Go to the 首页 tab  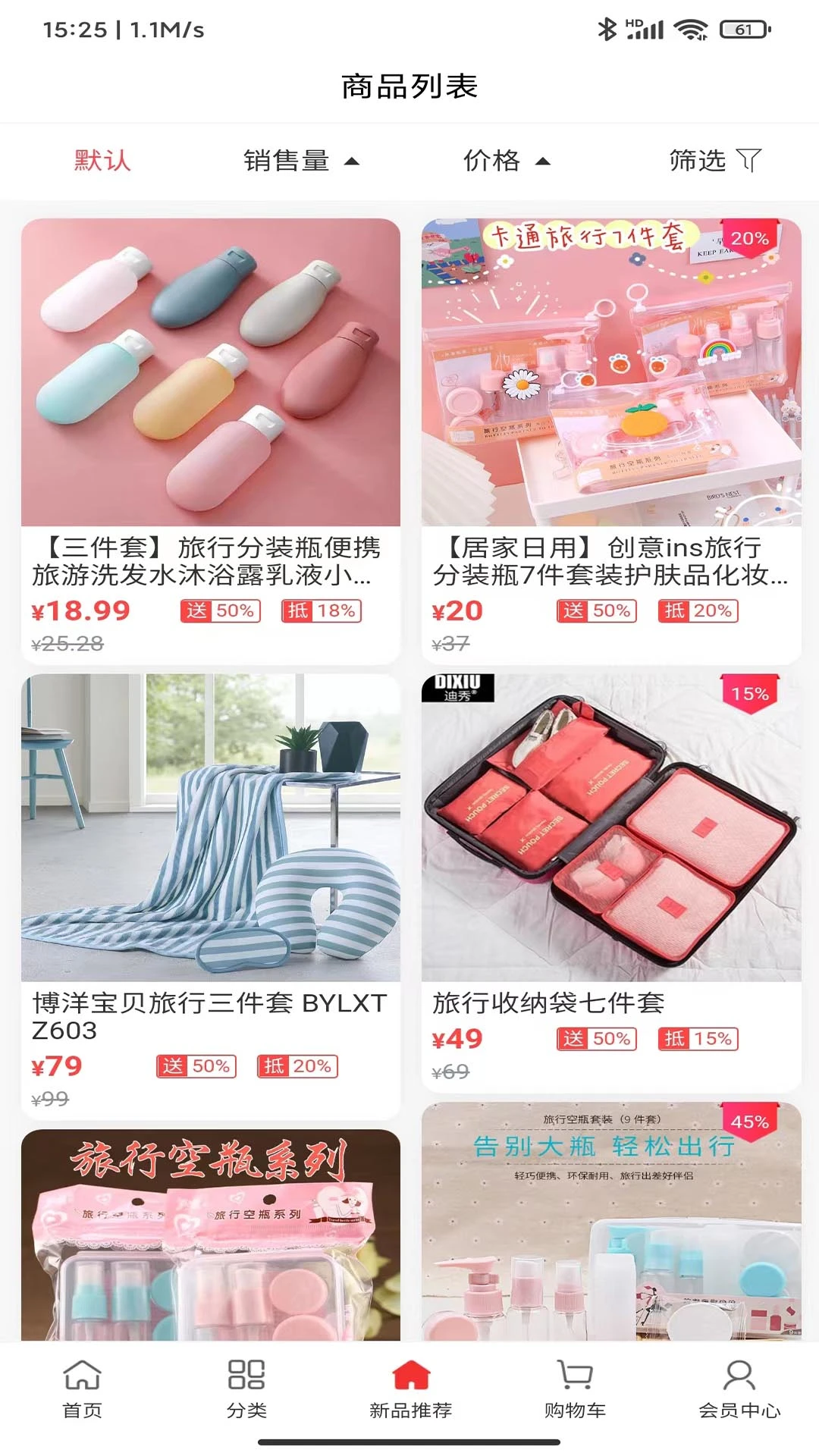click(x=82, y=1388)
